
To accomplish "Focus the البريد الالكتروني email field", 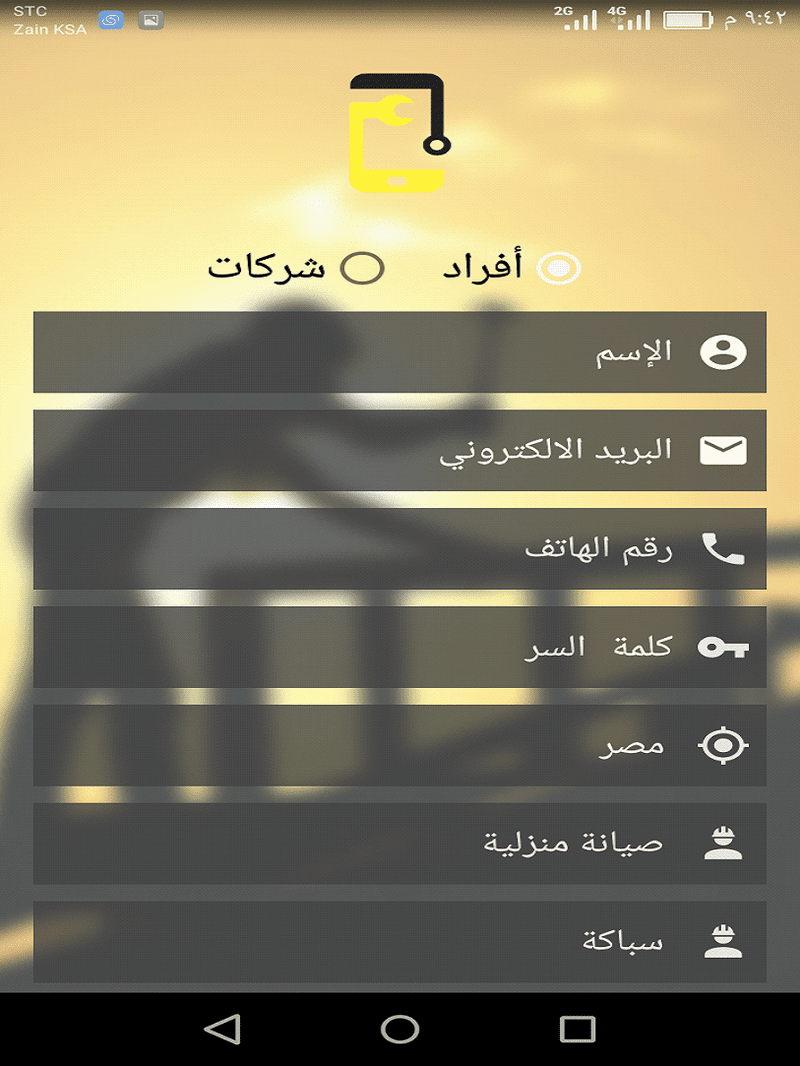I will pos(400,450).
